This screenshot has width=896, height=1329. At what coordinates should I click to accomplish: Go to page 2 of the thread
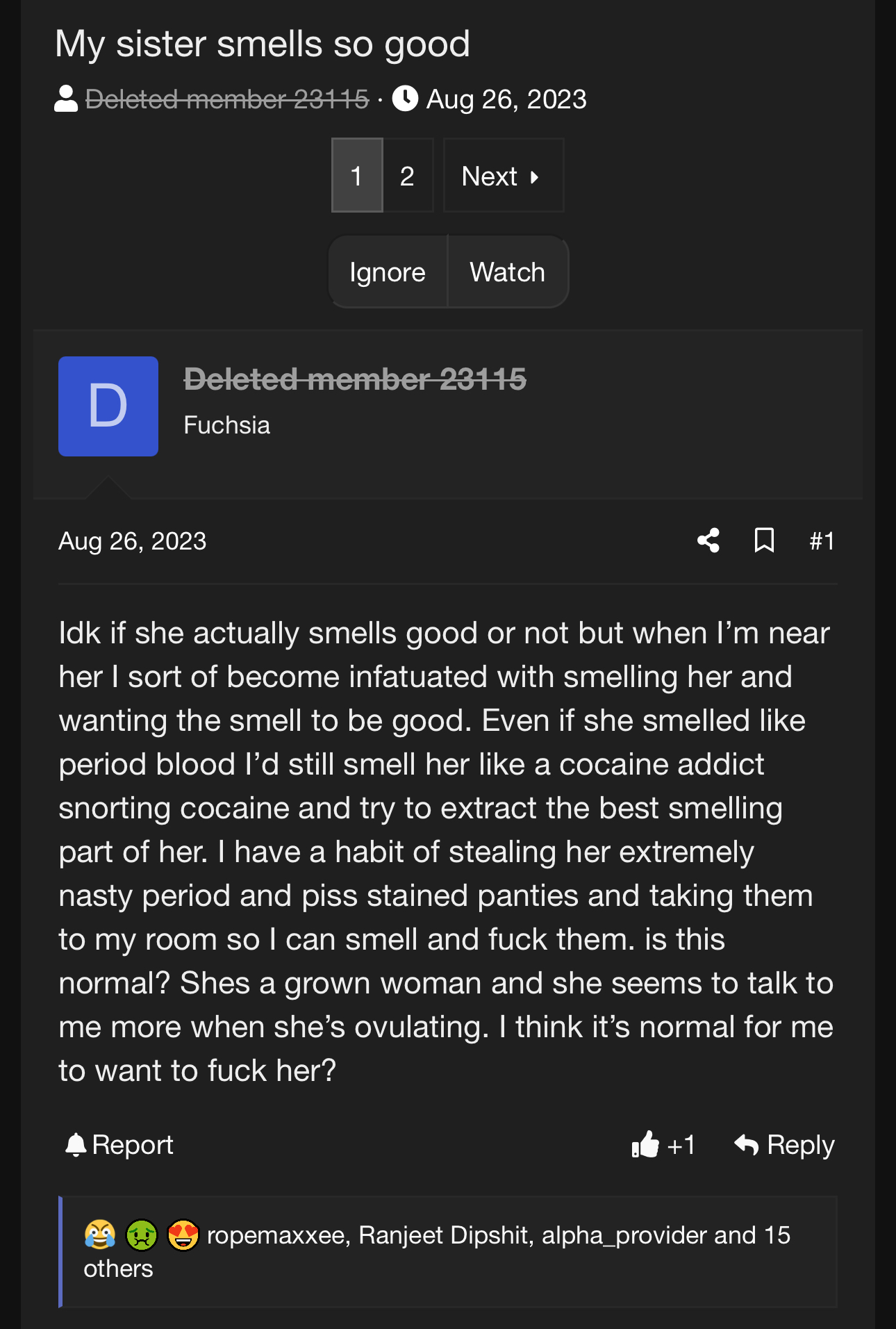(x=408, y=176)
